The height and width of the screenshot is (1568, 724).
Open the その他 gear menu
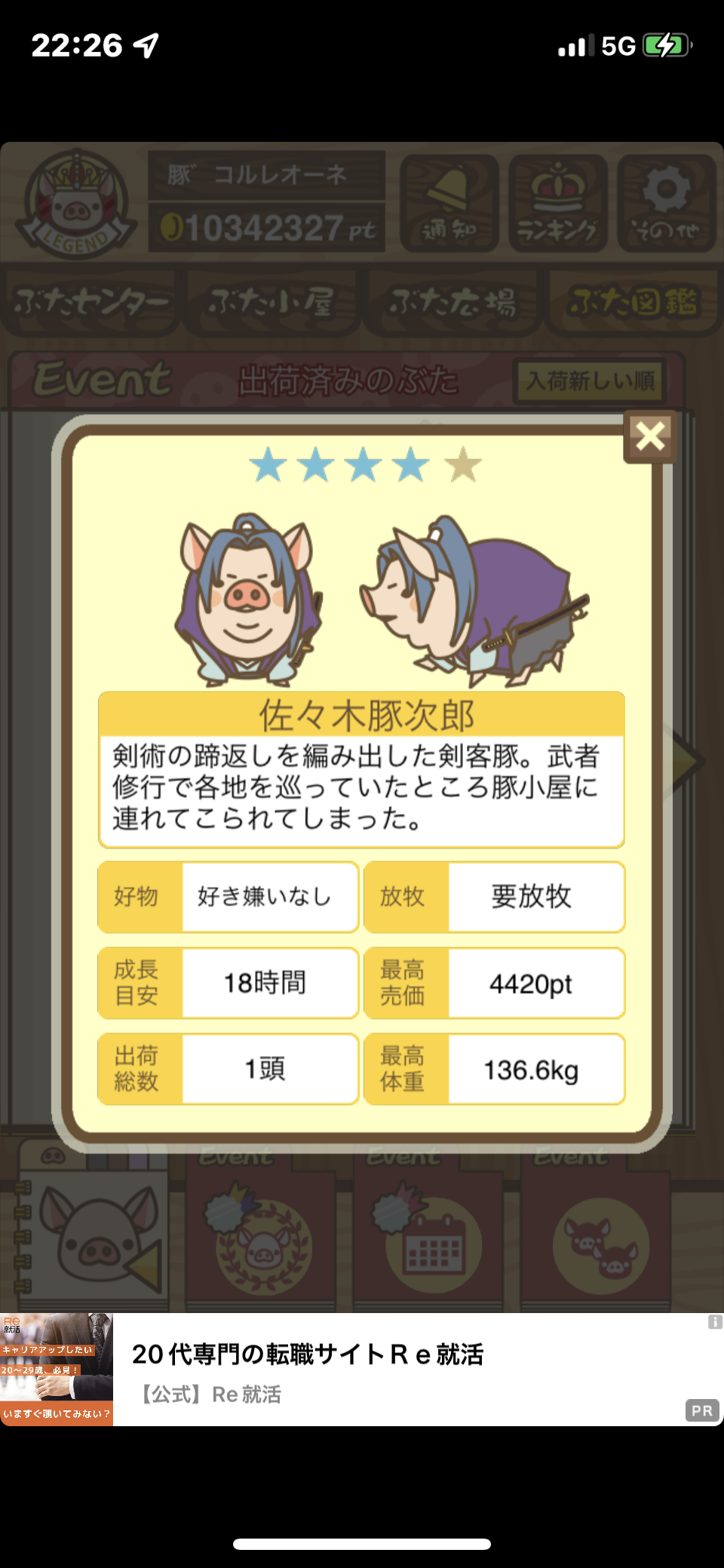click(x=666, y=203)
